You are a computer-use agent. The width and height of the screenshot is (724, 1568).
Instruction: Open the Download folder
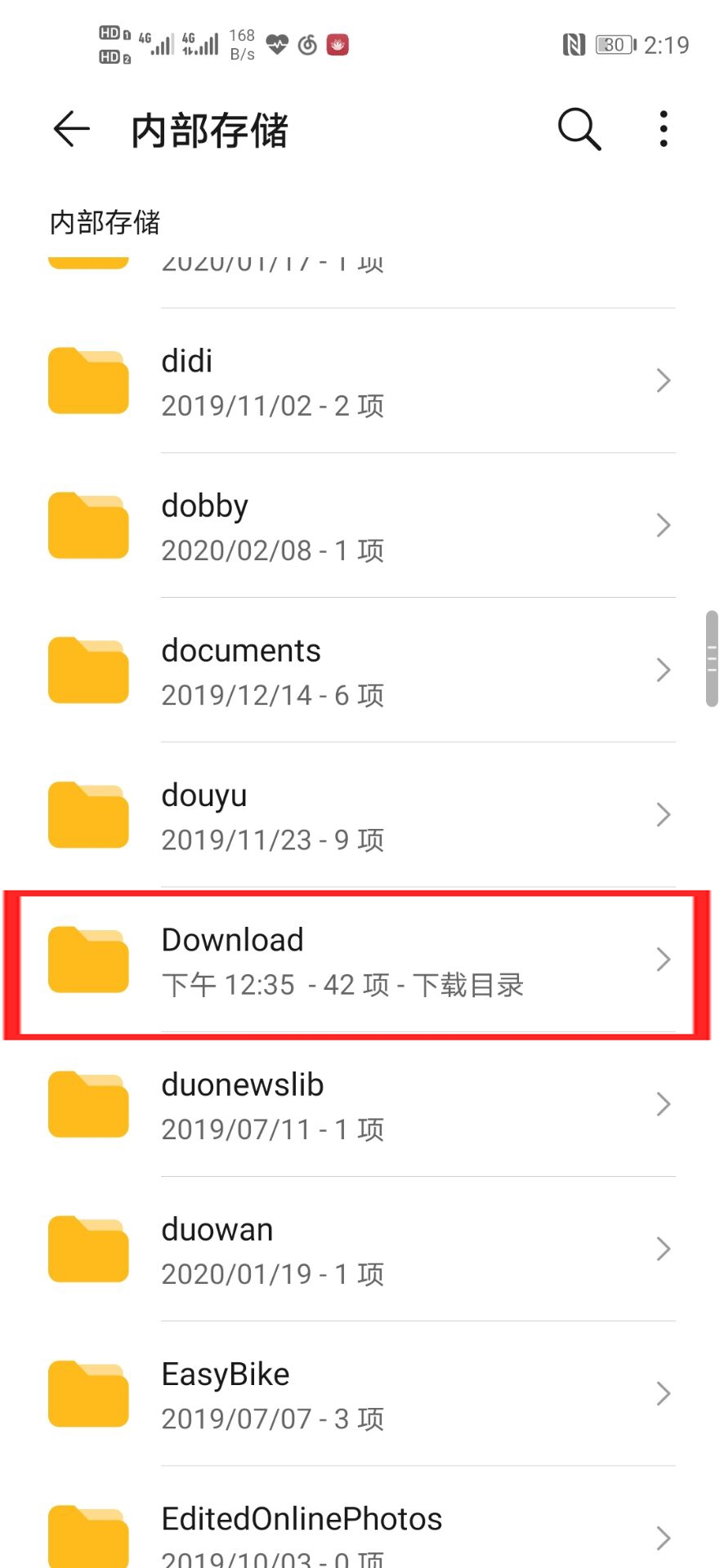point(360,960)
